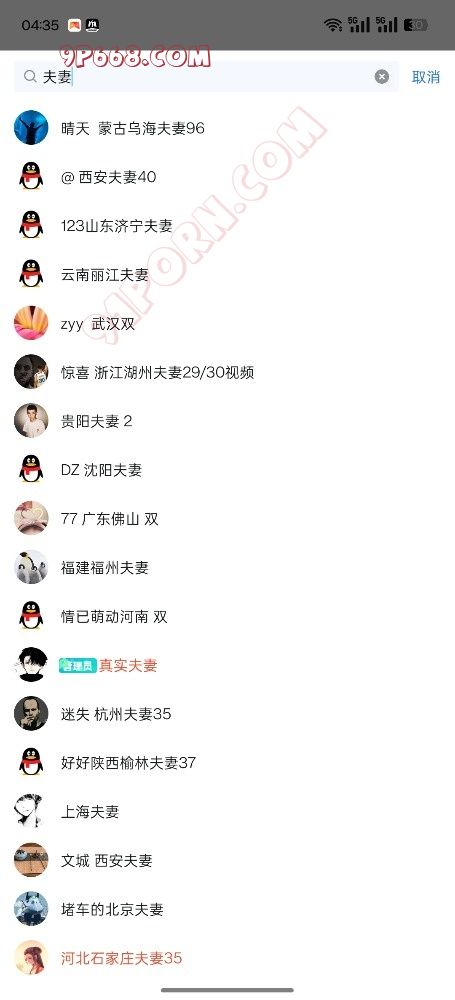Select 好好陕西榆林夫妻37
This screenshot has width=455, height=1000.
(x=227, y=763)
